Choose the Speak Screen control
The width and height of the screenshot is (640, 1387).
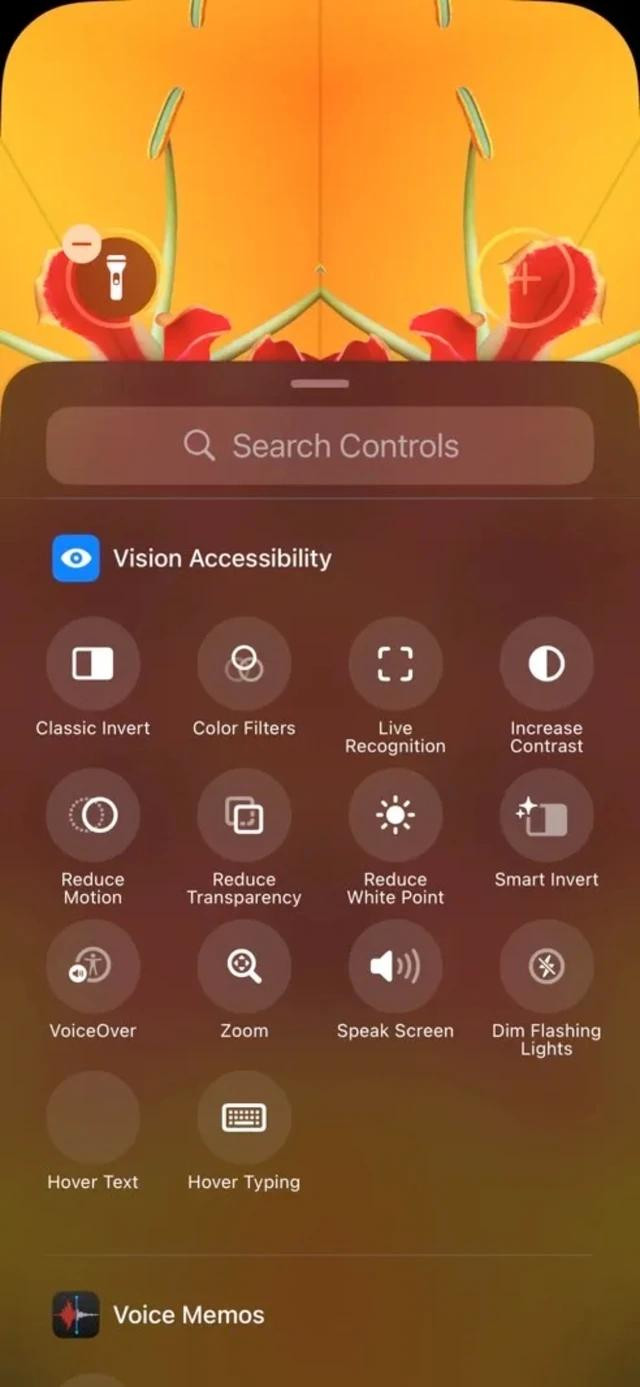[x=395, y=967]
